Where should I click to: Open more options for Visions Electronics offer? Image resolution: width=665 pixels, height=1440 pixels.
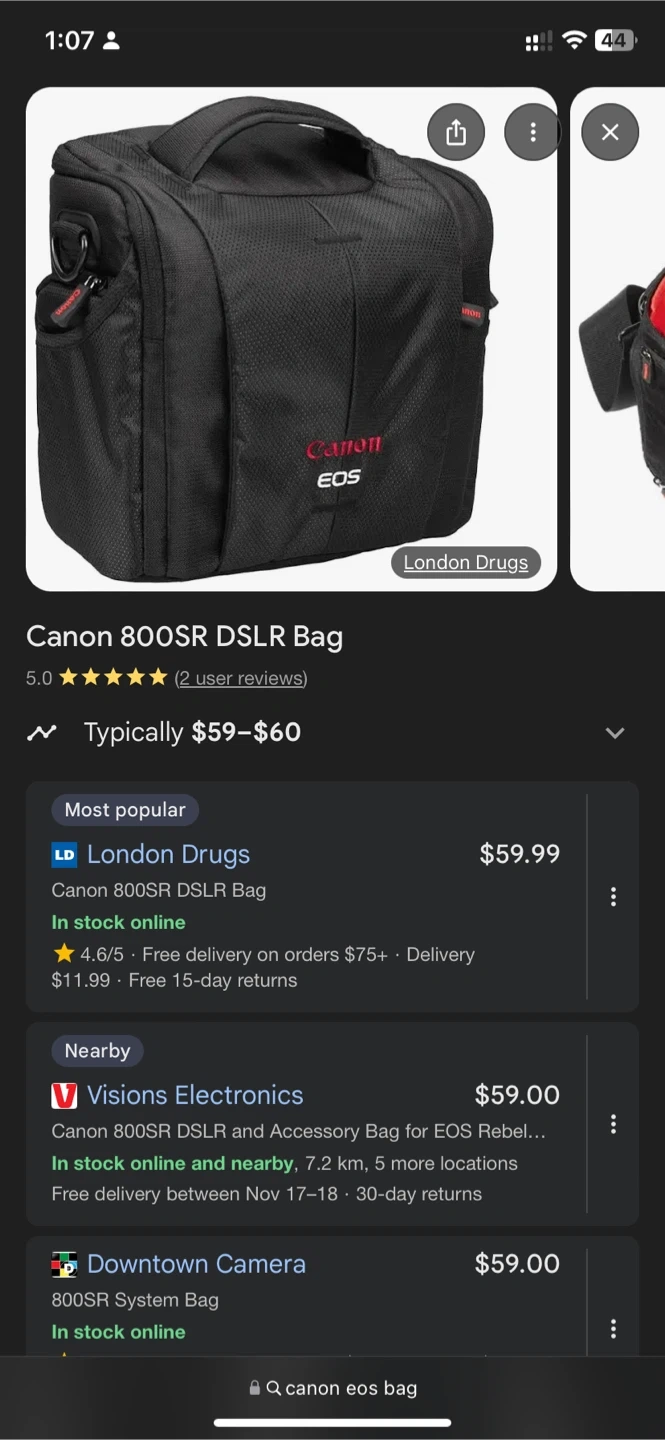(x=613, y=1124)
